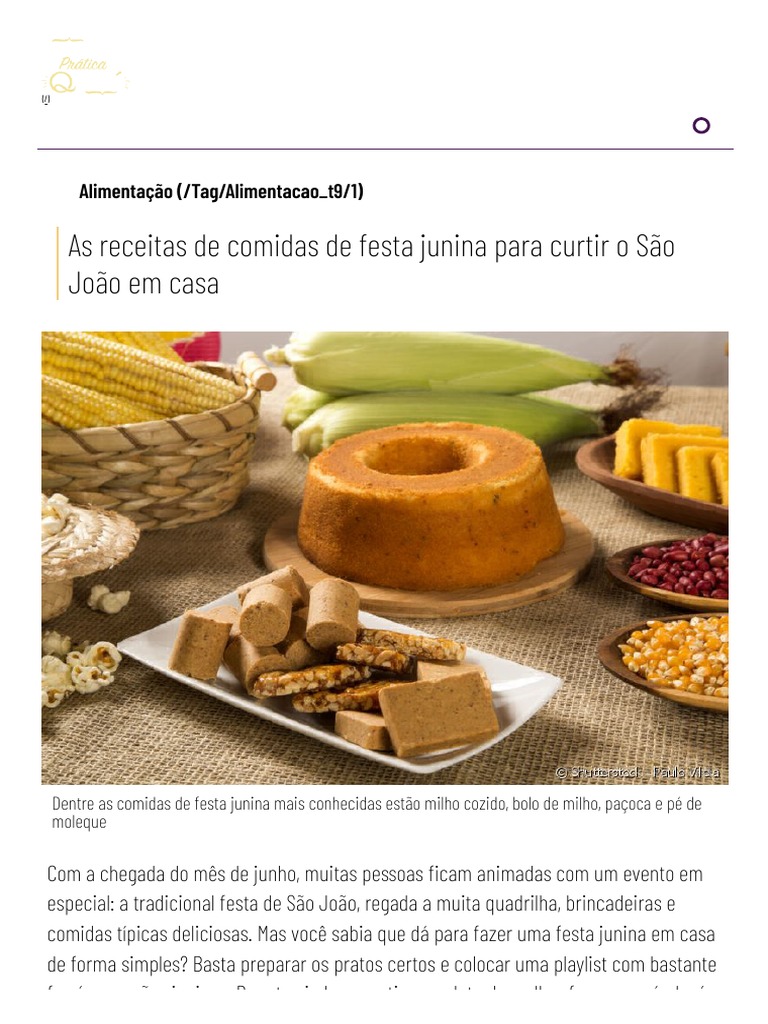The height and width of the screenshot is (1024, 768).
Task: Tap the purple circle icon in header
Action: (701, 125)
